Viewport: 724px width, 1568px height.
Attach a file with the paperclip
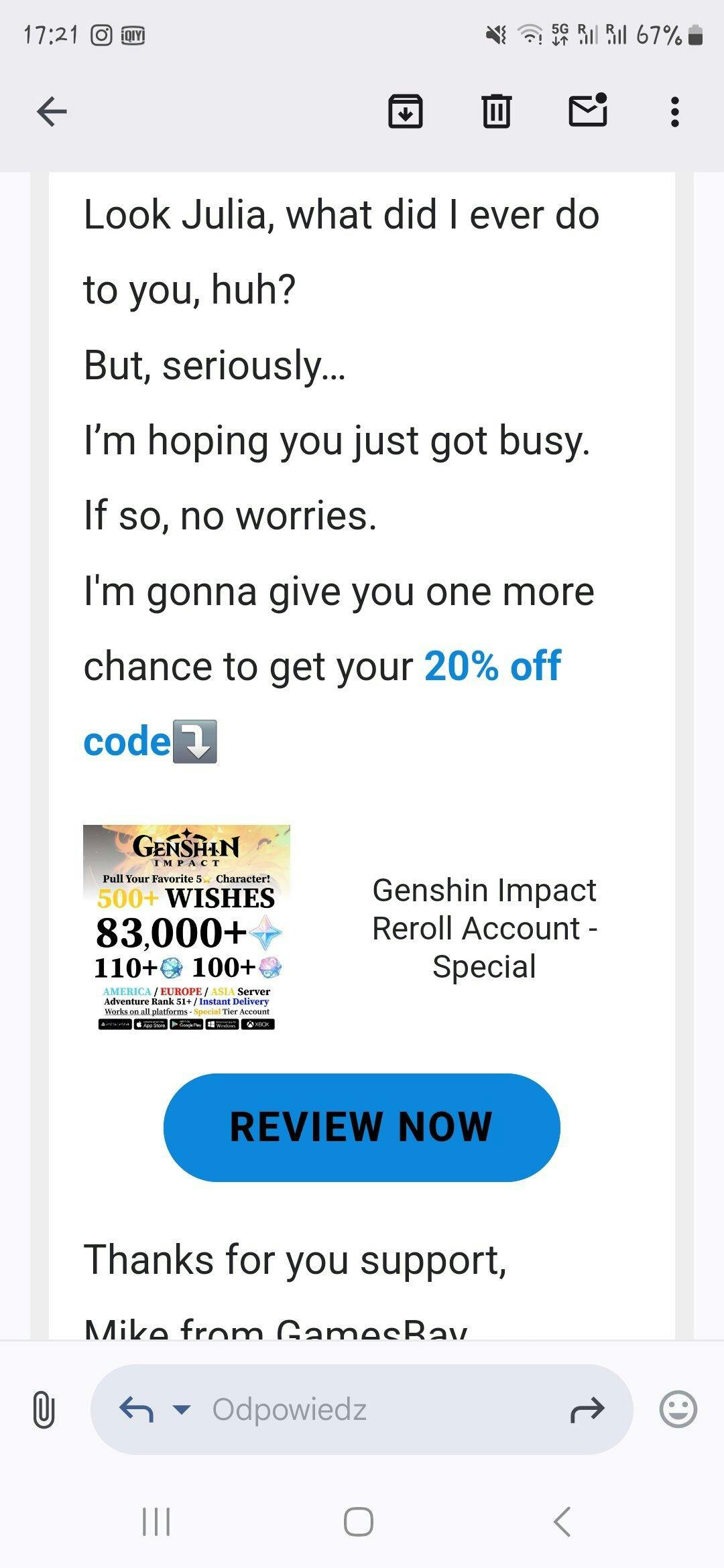tap(44, 1409)
